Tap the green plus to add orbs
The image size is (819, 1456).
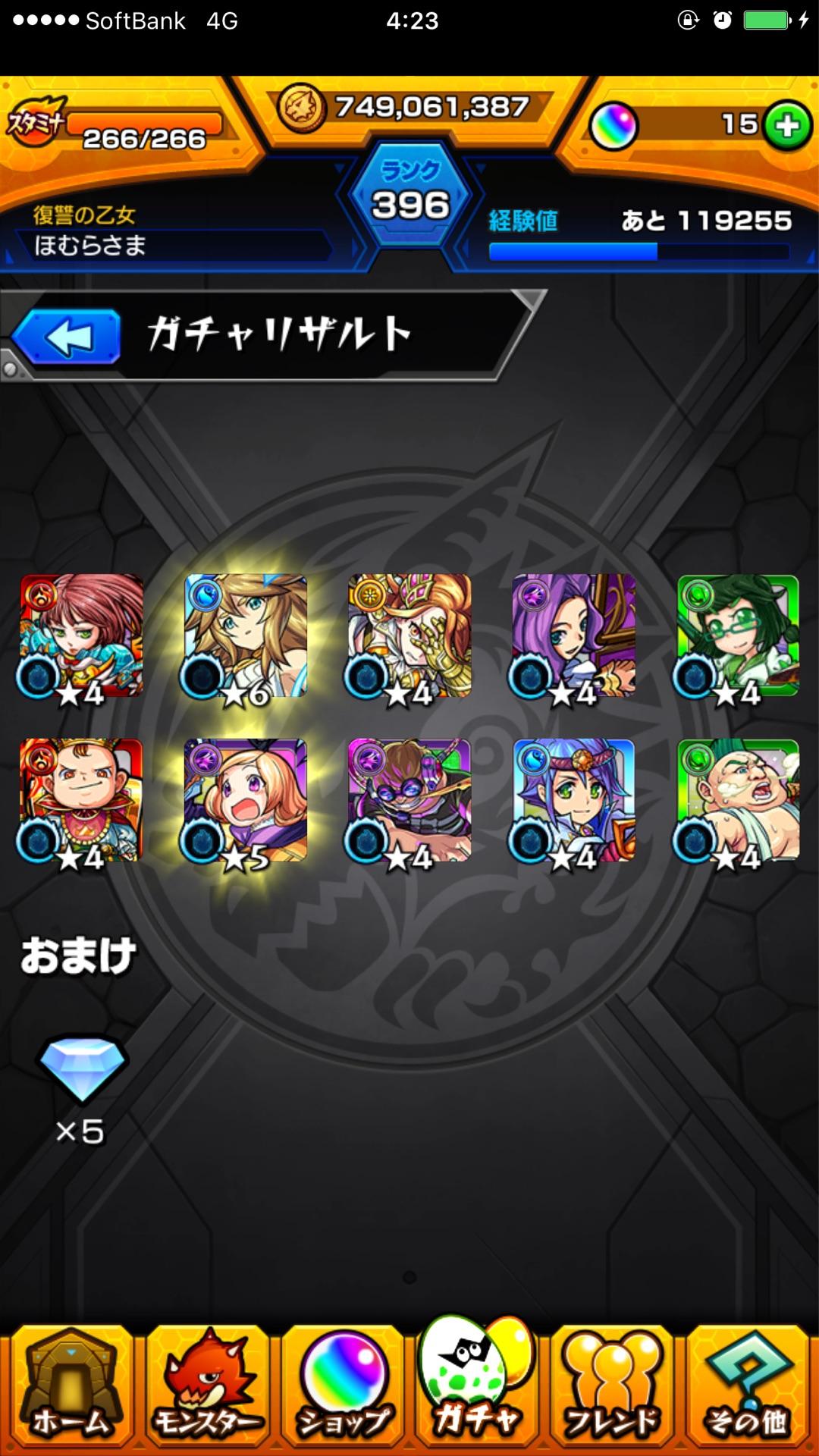(x=787, y=126)
